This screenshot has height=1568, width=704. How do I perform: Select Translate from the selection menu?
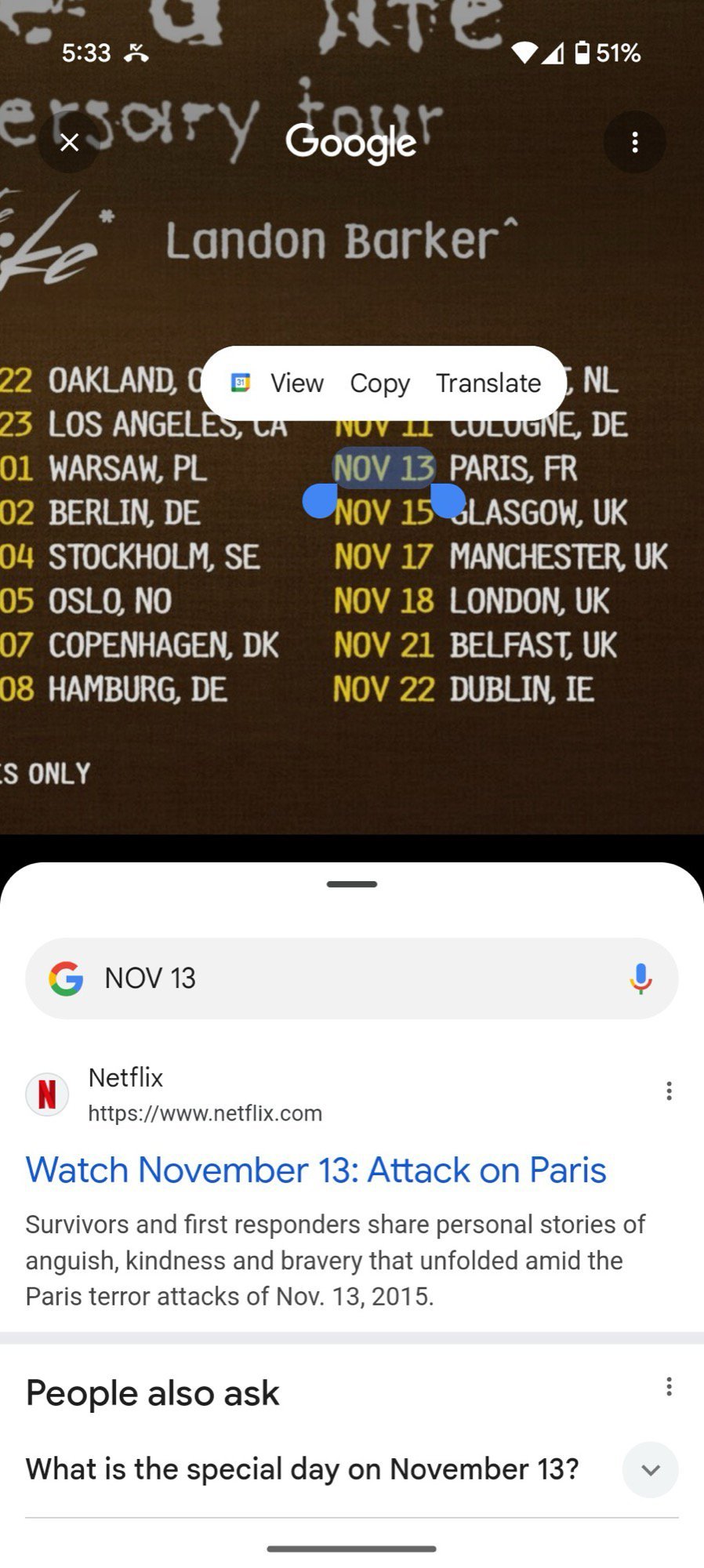pyautogui.click(x=488, y=383)
